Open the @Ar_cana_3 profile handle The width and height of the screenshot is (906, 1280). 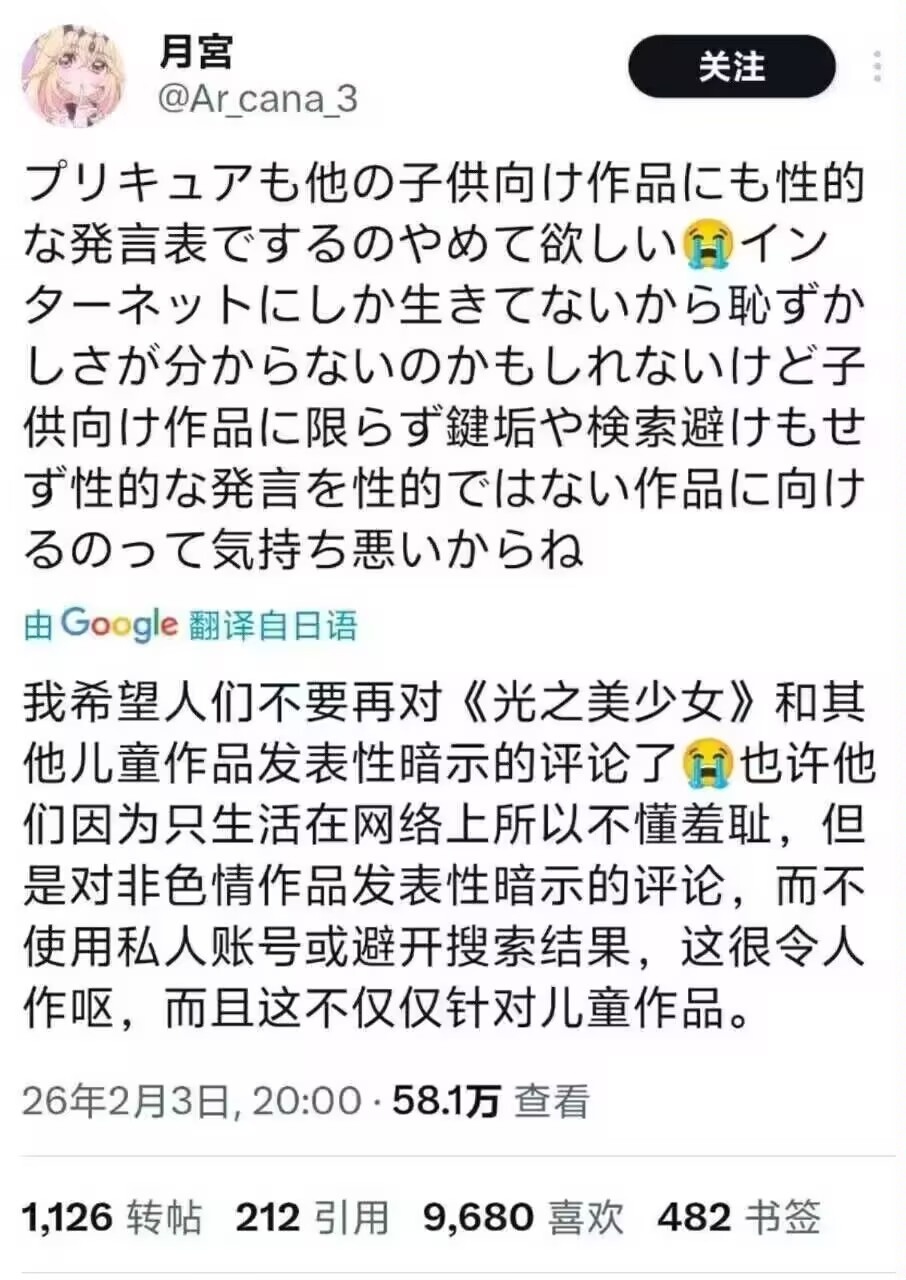click(x=259, y=99)
